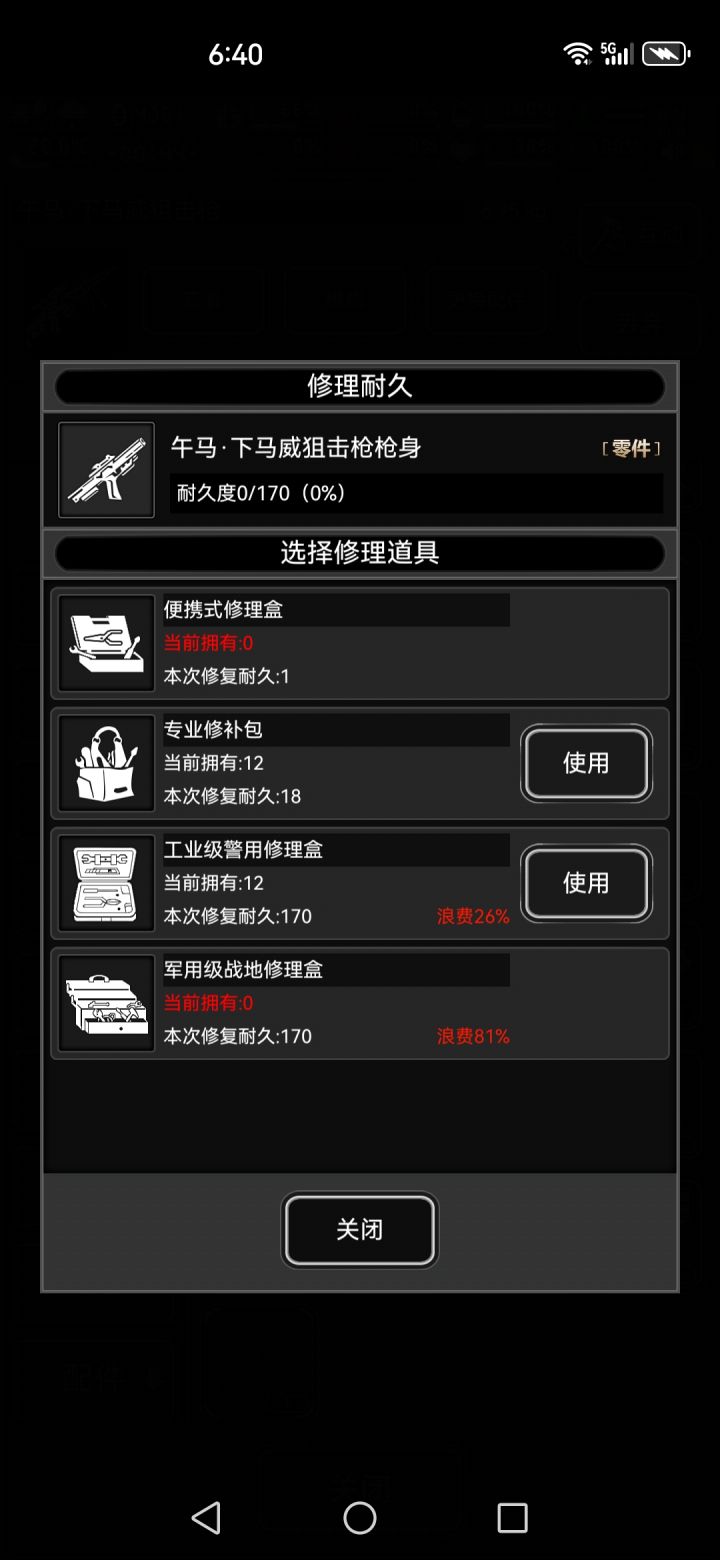Tap the Wi-Fi icon in status bar

(579, 55)
